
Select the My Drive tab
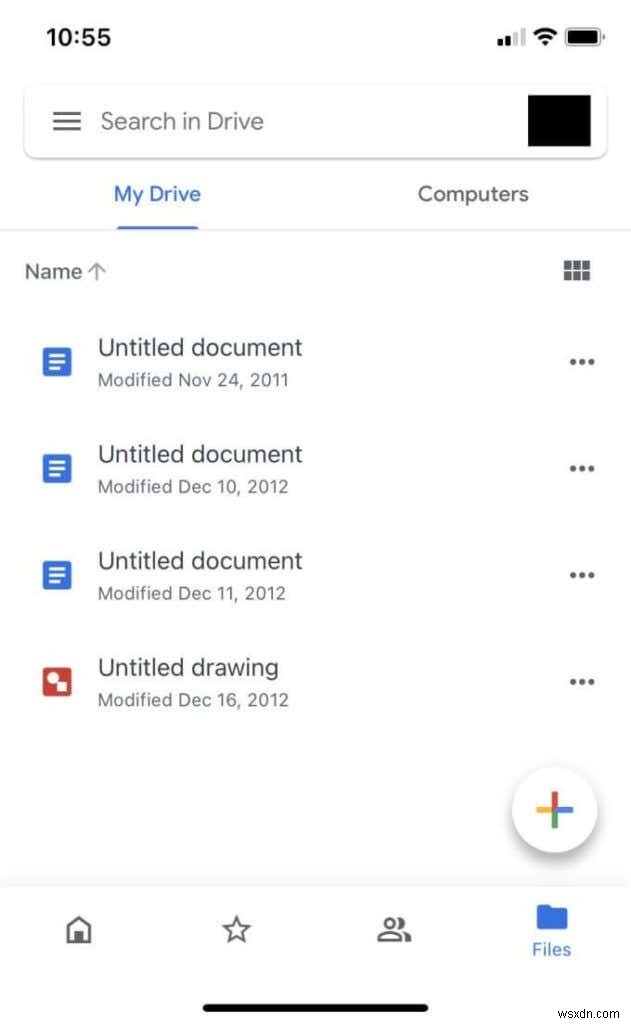pos(157,194)
